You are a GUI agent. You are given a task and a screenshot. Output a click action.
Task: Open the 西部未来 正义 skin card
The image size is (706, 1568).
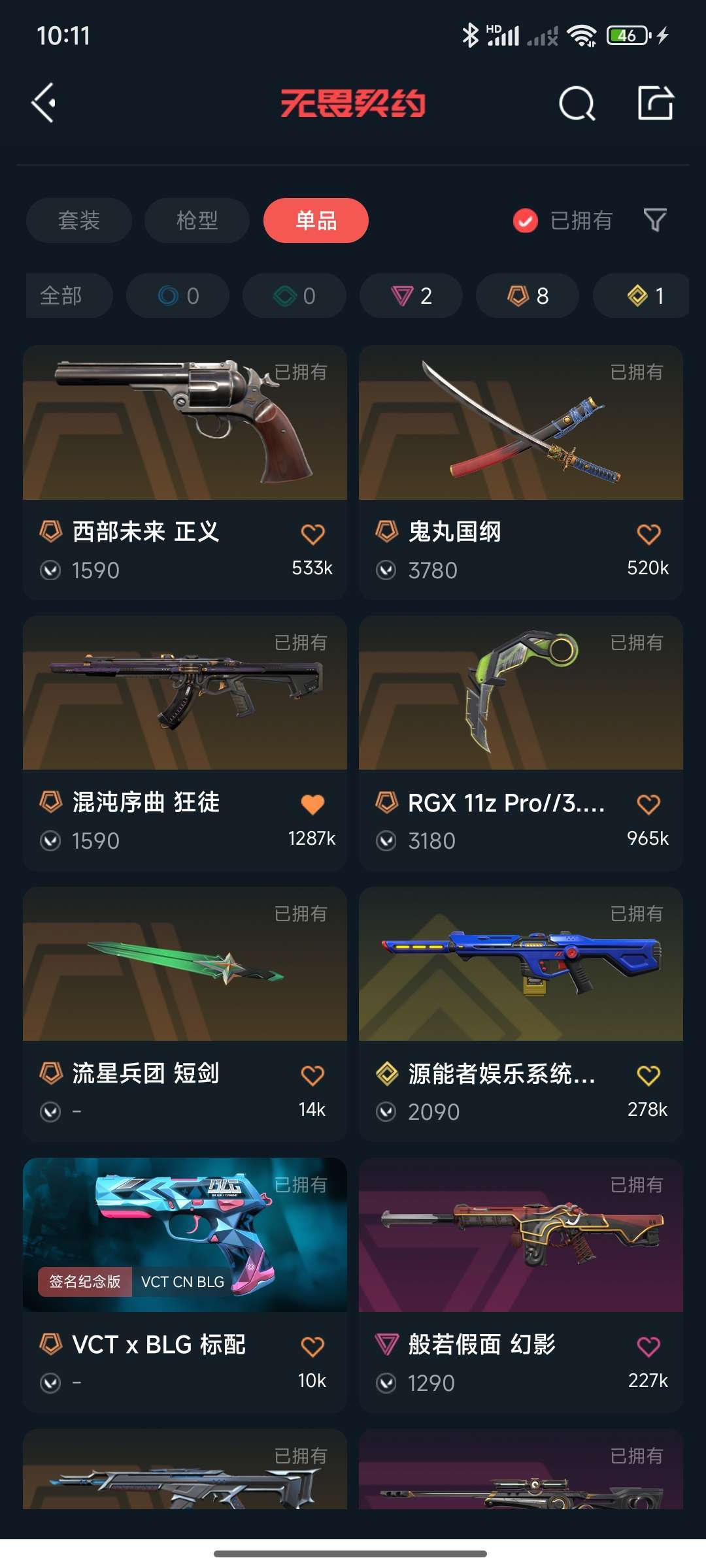(x=185, y=472)
